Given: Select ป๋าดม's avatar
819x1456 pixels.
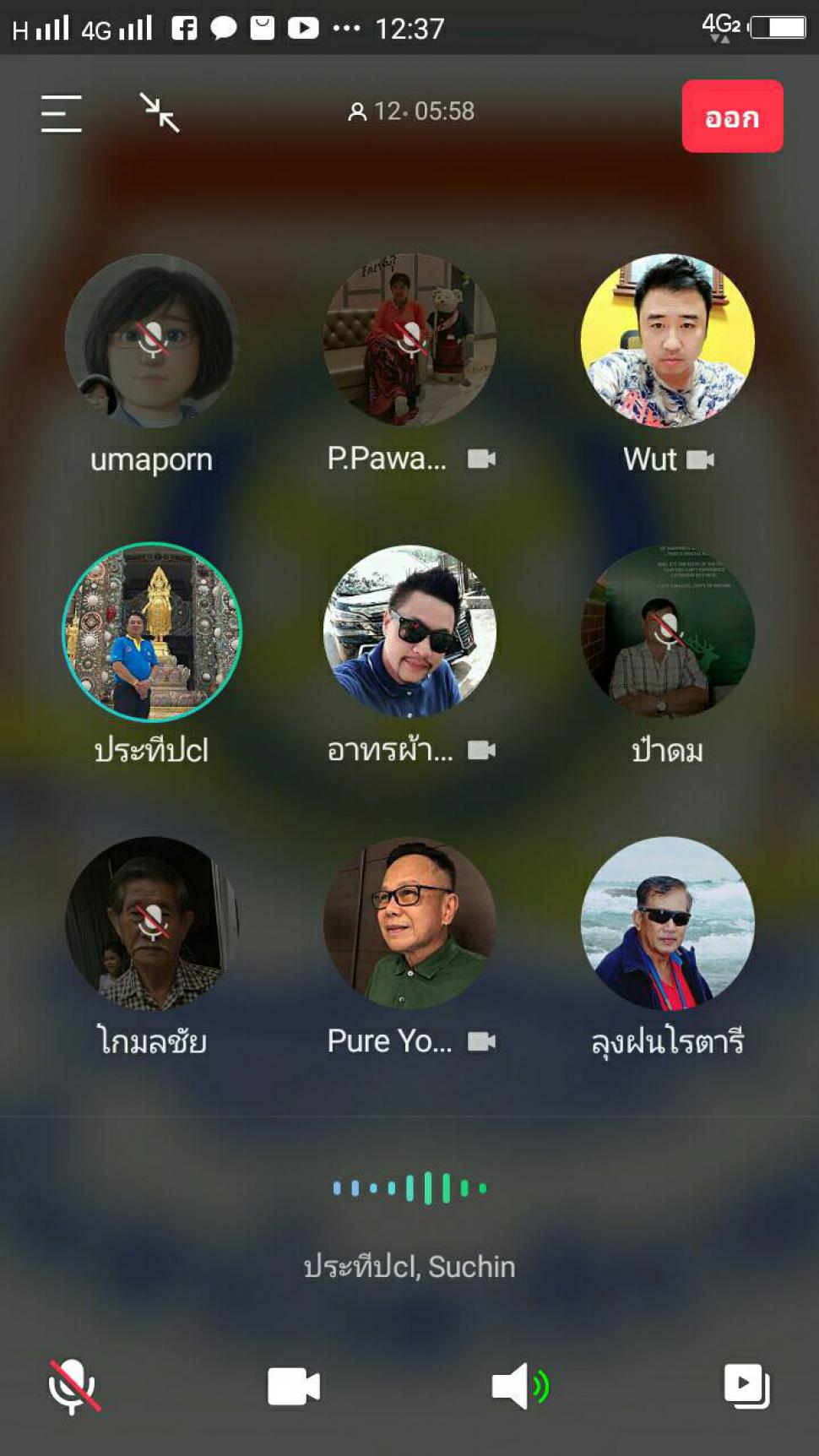Looking at the screenshot, I should click(667, 632).
